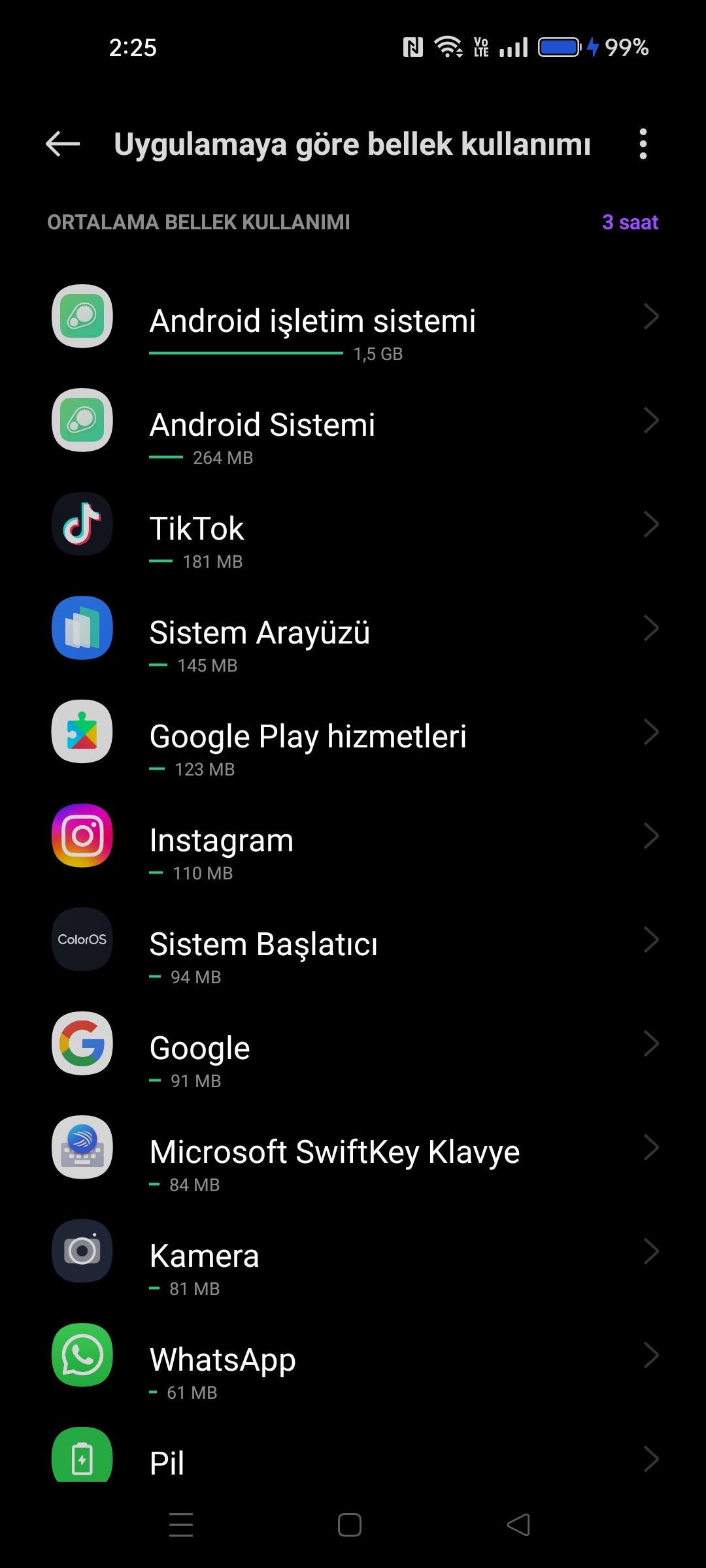Screen dimensions: 706x1568
Task: Open Android Sistemi memory usage
Action: pyautogui.click(x=353, y=421)
